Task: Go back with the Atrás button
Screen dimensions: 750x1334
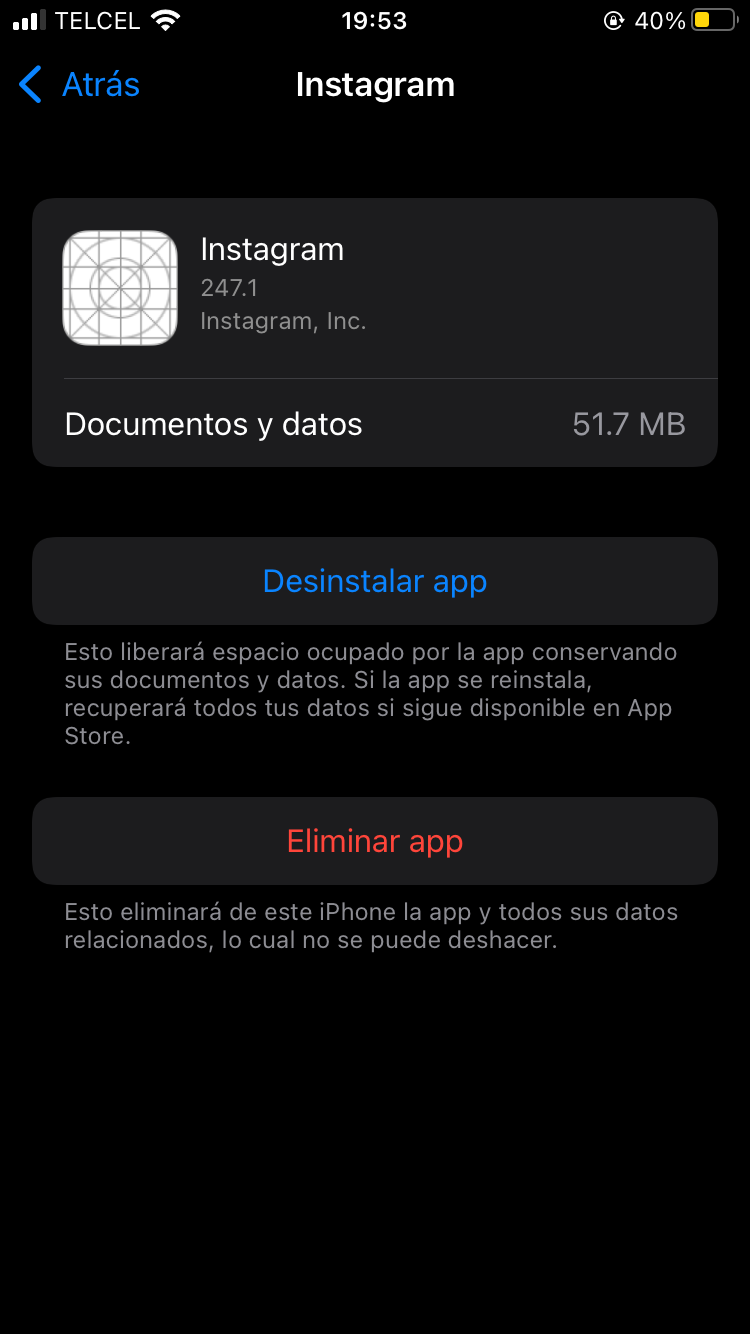Action: pos(80,85)
